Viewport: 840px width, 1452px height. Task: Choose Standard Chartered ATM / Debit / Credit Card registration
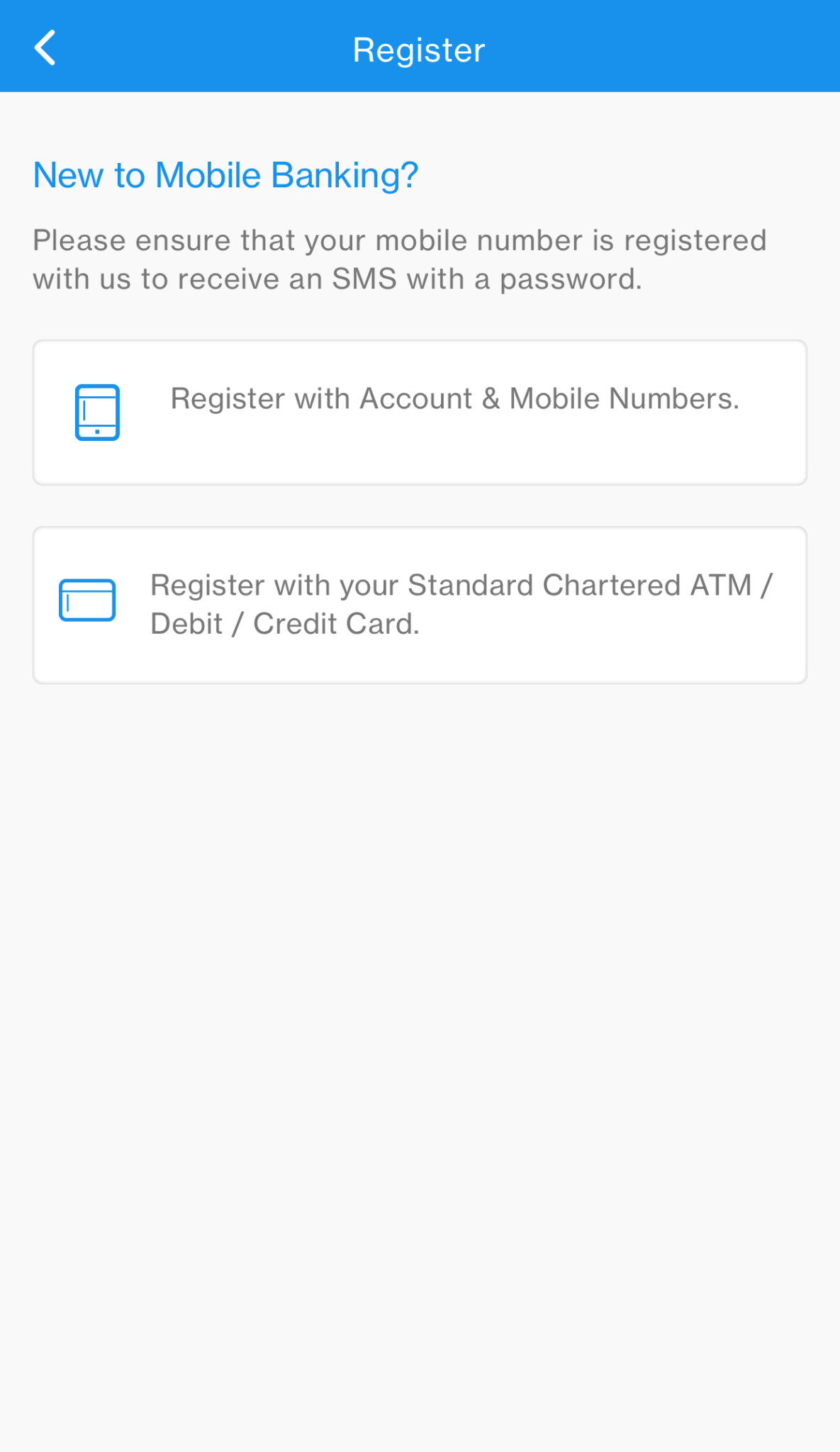(x=420, y=603)
